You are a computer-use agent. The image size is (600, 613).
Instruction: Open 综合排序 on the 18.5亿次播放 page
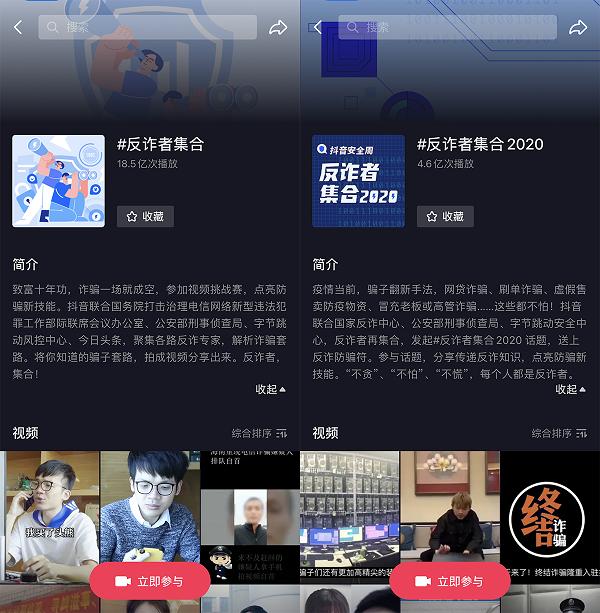tap(259, 434)
